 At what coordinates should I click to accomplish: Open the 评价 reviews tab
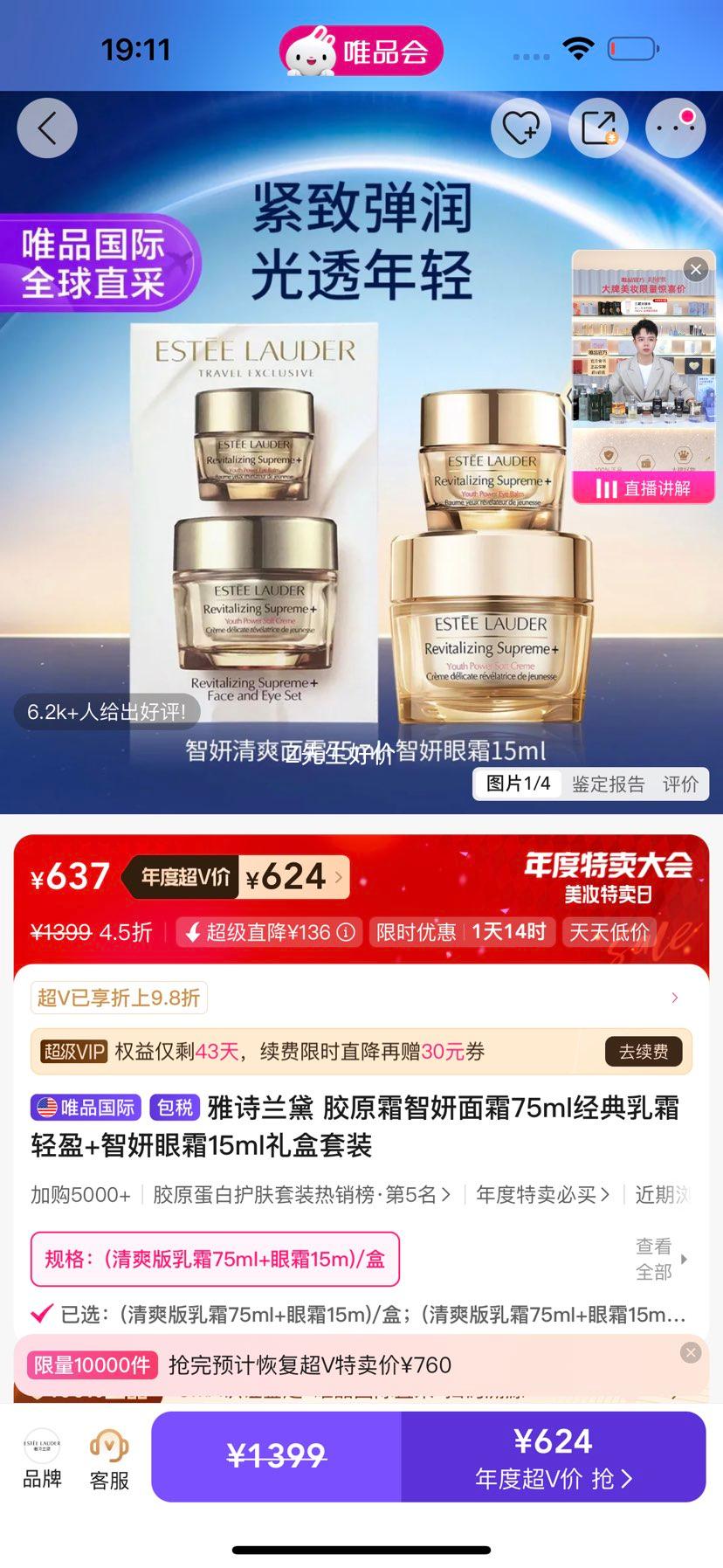click(x=683, y=784)
